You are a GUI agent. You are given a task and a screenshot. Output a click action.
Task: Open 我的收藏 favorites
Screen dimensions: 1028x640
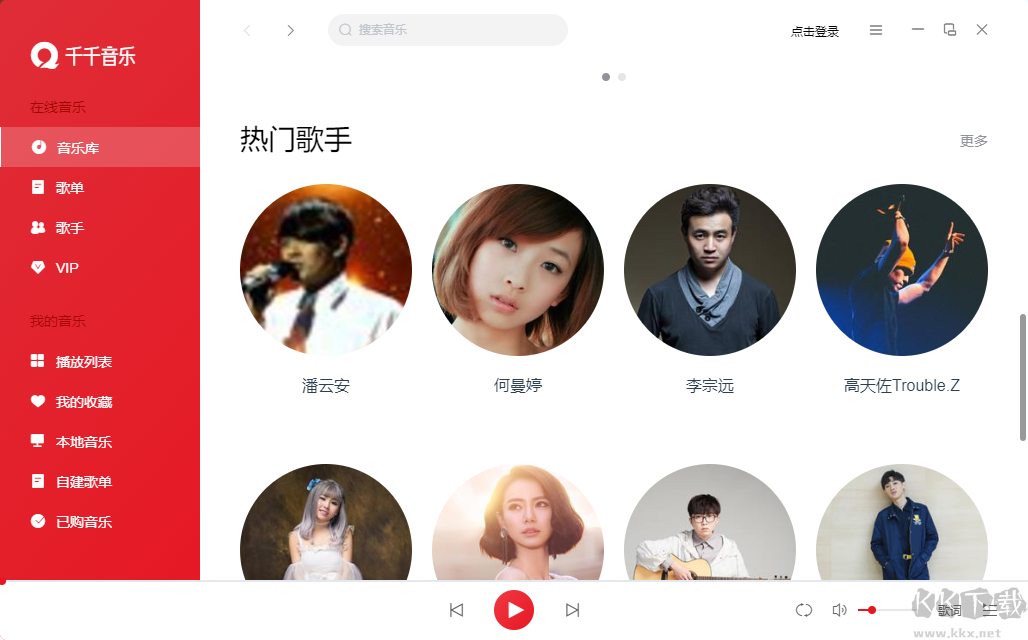83,402
